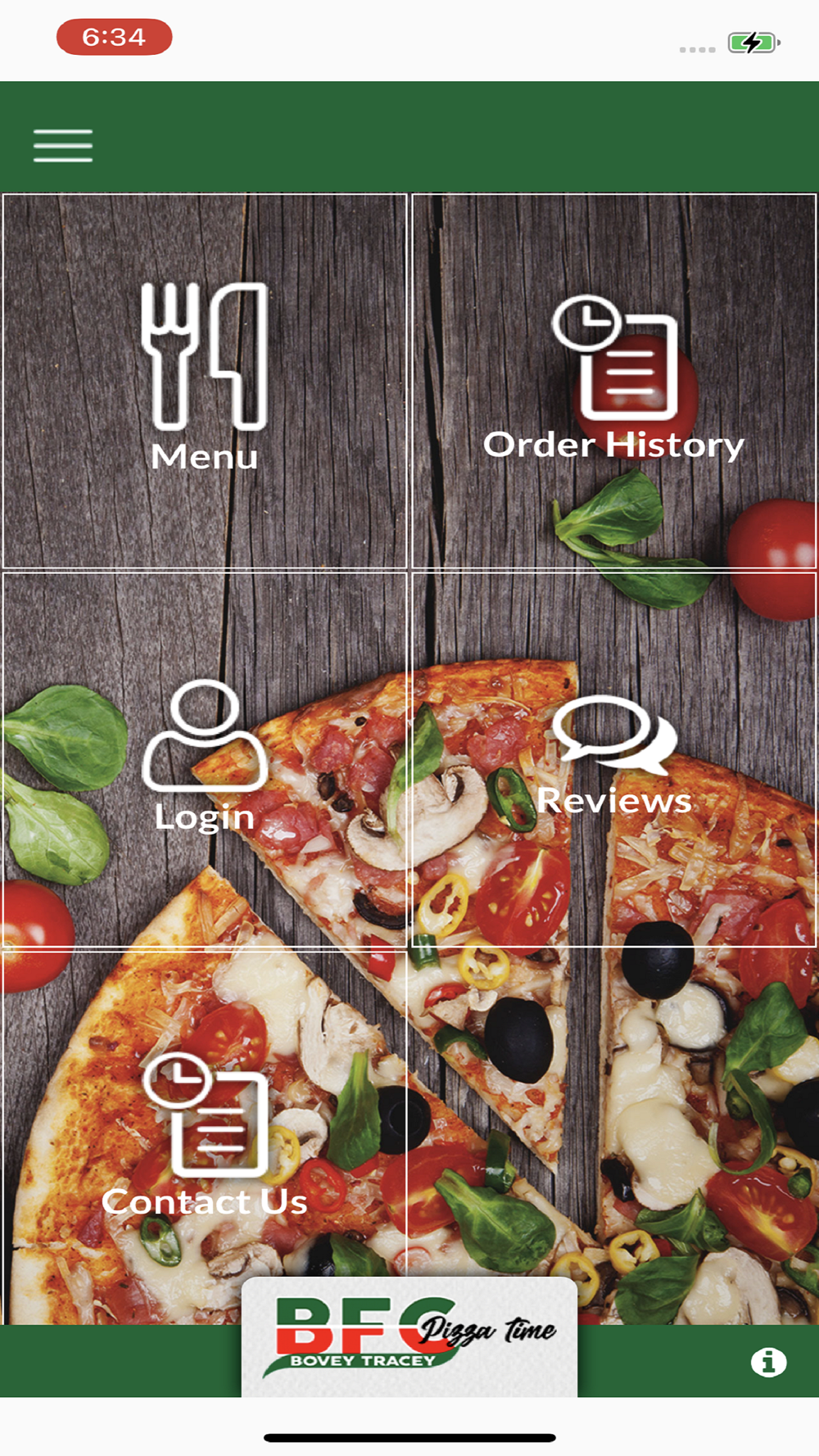Select the Contact Us tile

(205, 1137)
